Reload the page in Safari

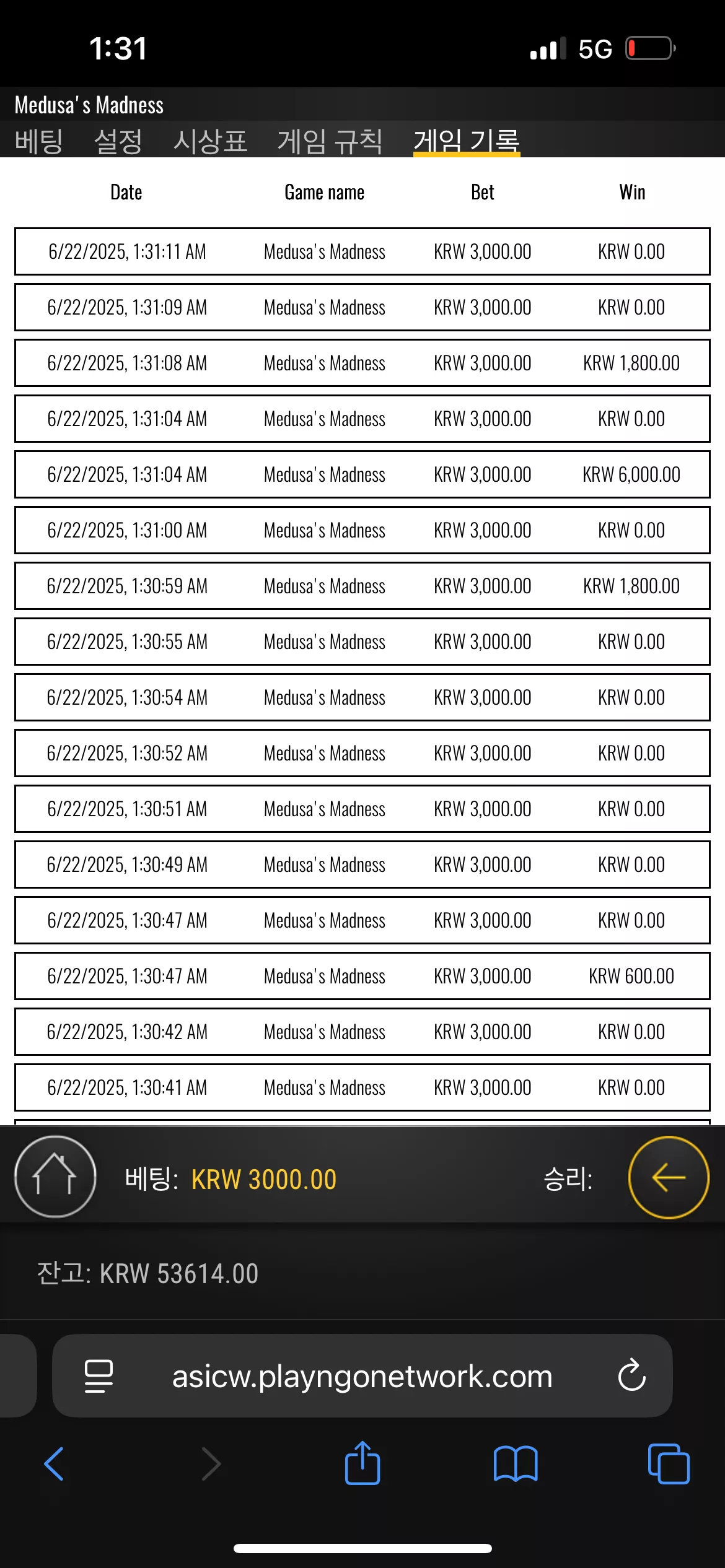(x=631, y=1375)
